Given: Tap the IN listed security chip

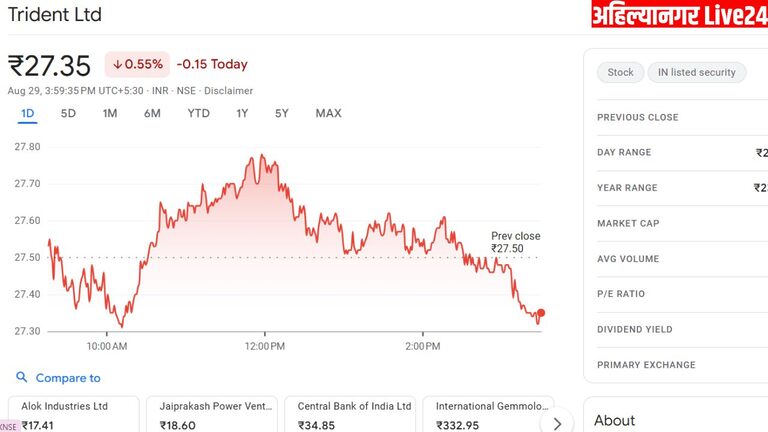Looking at the screenshot, I should (697, 72).
